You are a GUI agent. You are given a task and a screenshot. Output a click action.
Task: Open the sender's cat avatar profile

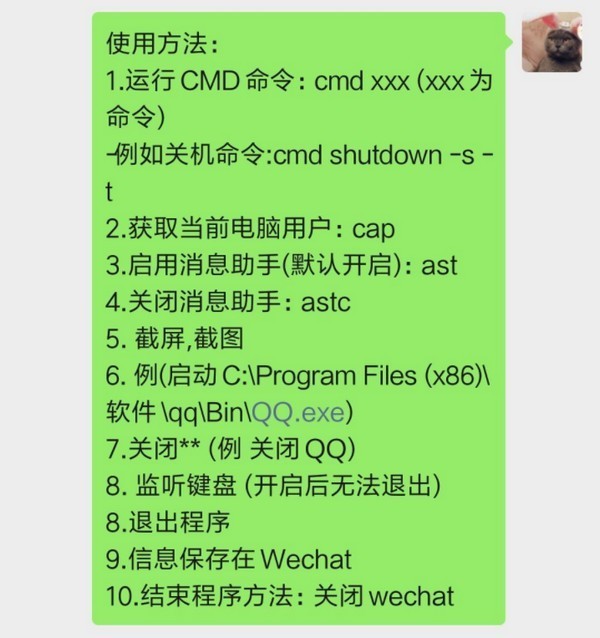point(552,42)
